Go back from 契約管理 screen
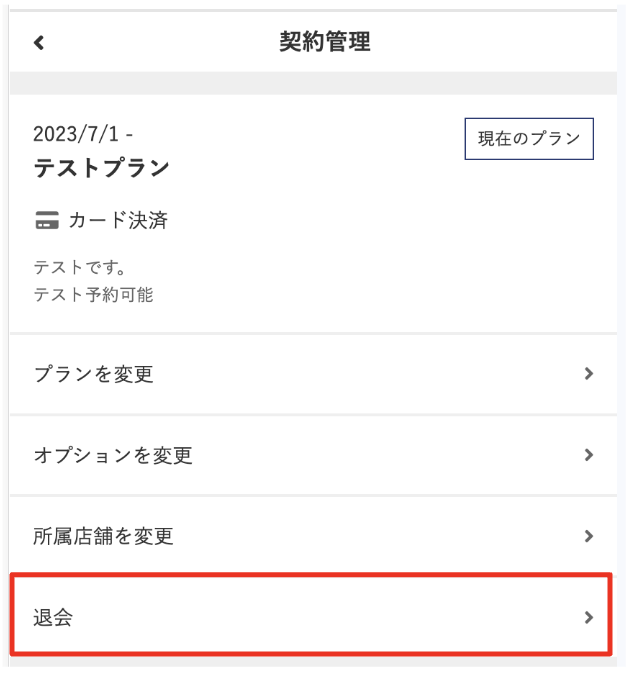This screenshot has height=676, width=628. coord(39,42)
